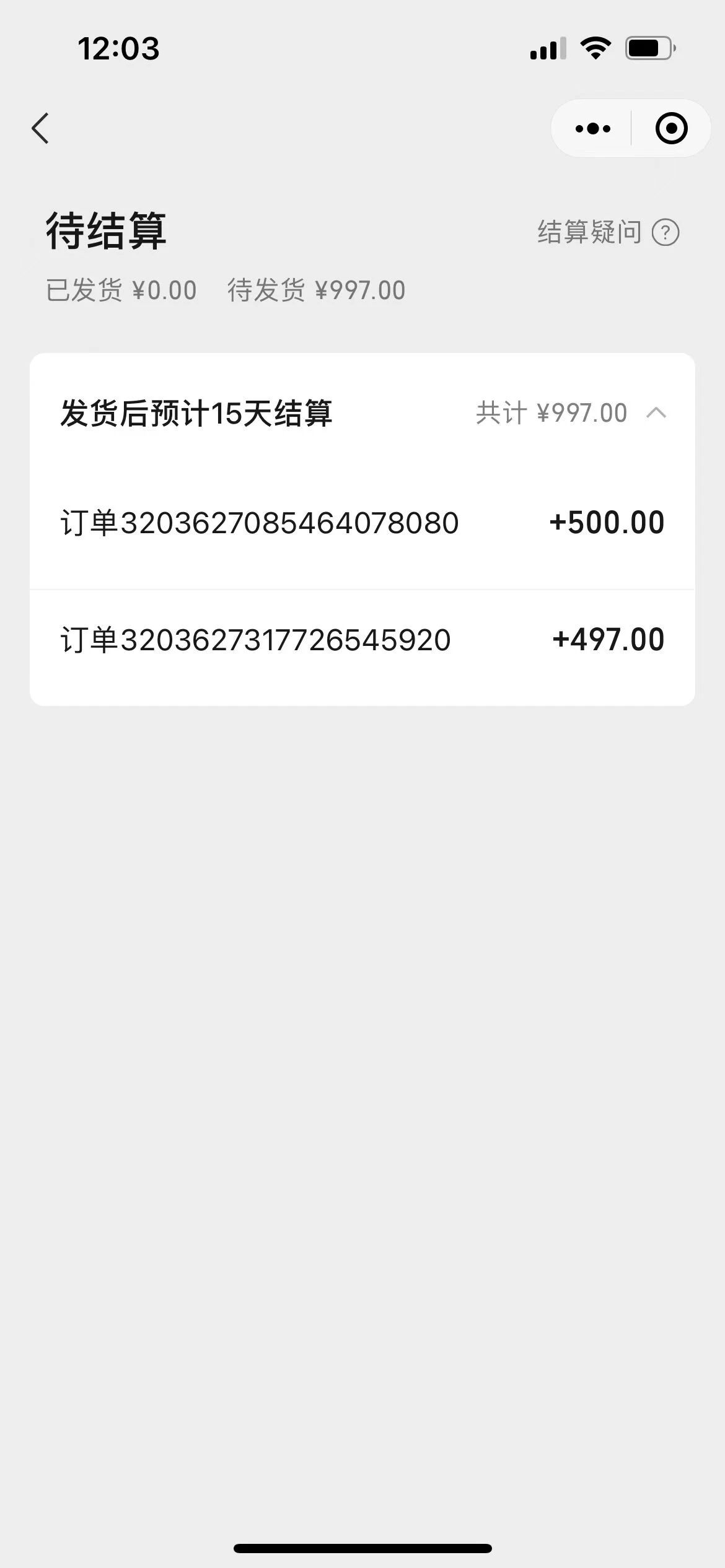The height and width of the screenshot is (1568, 725).
Task: Collapse the 发货后预计15天结算 section
Action: point(656,413)
